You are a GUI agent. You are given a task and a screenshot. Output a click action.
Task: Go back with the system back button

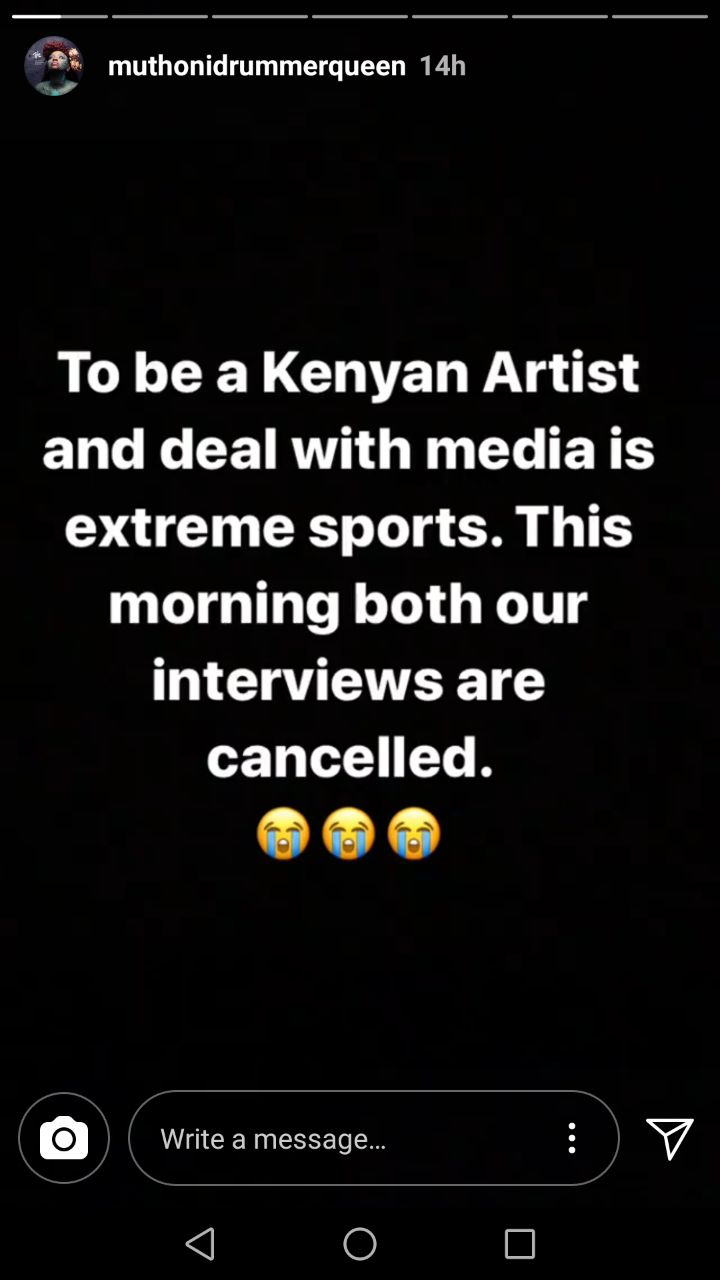click(x=200, y=1244)
